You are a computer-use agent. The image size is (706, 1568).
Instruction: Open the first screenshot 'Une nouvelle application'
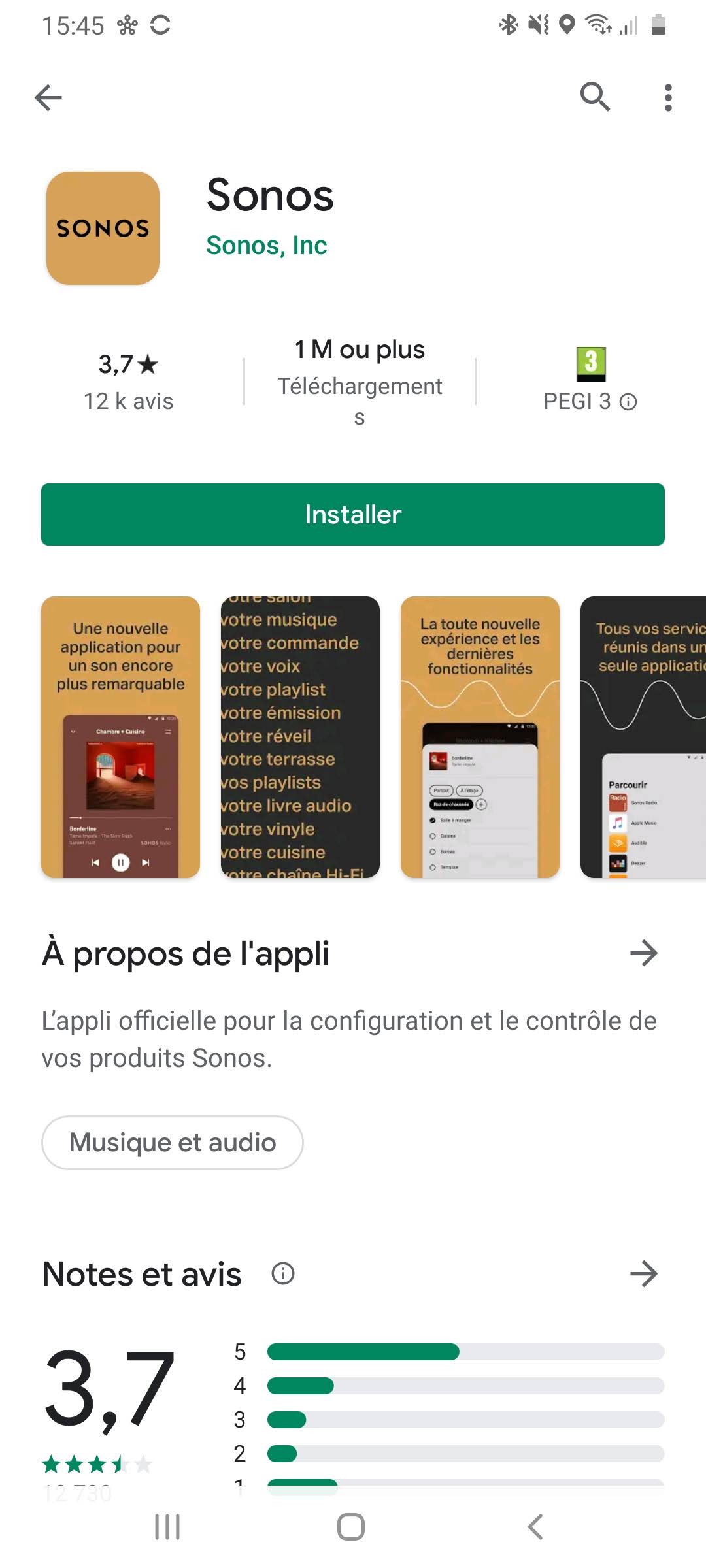click(120, 737)
